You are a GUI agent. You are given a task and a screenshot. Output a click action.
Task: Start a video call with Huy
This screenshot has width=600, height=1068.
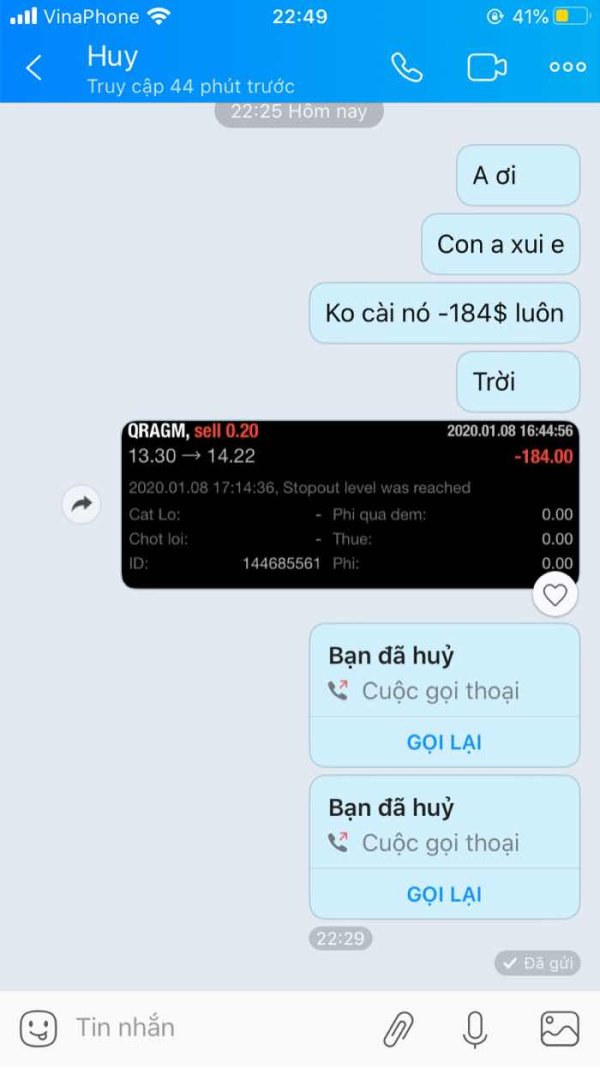[487, 67]
